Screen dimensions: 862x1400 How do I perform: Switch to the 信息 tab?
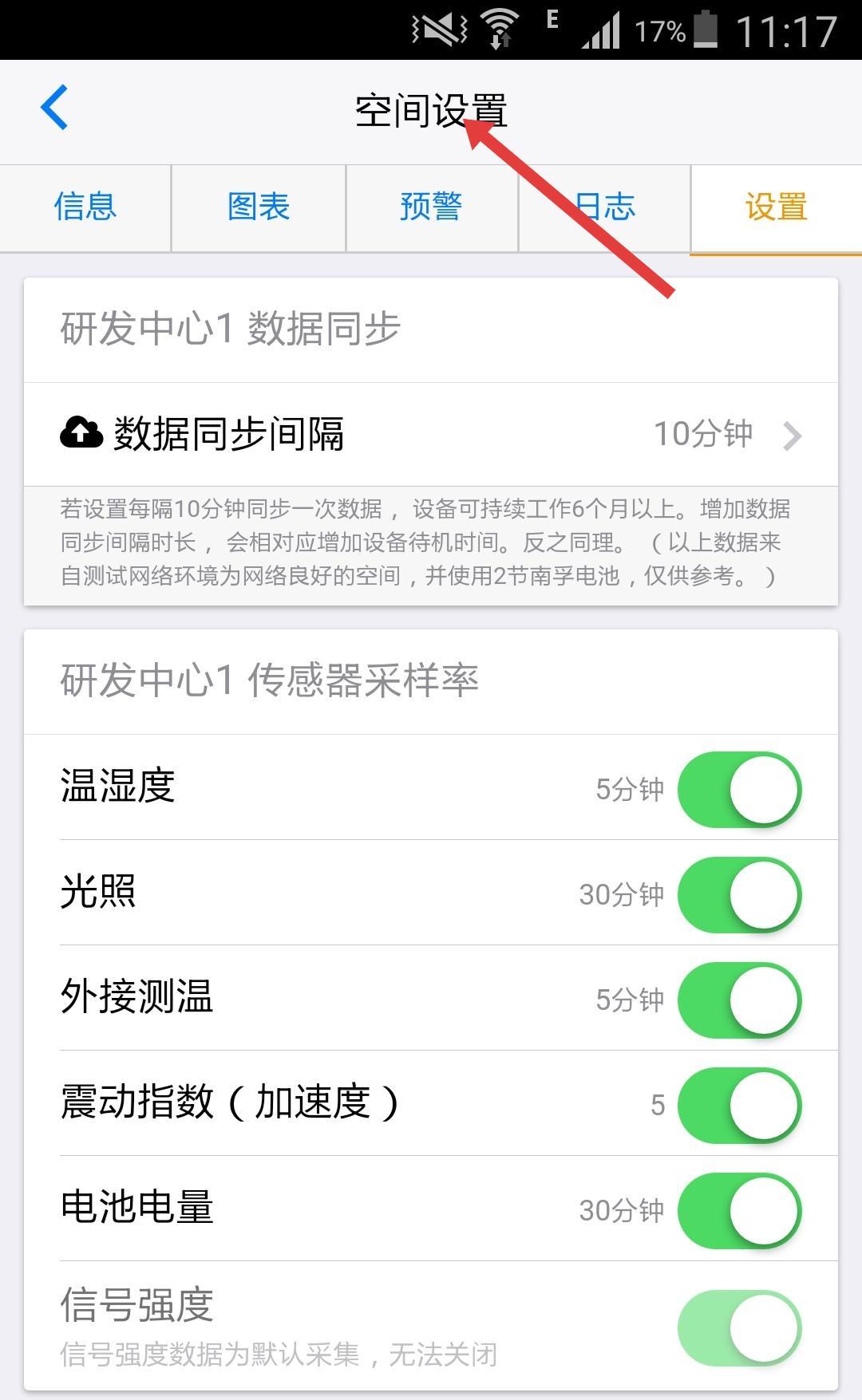coord(85,207)
